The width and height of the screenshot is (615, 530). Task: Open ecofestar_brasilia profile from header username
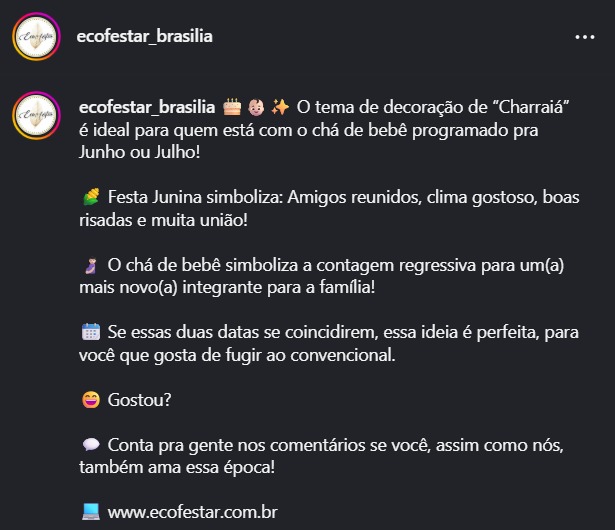click(145, 37)
